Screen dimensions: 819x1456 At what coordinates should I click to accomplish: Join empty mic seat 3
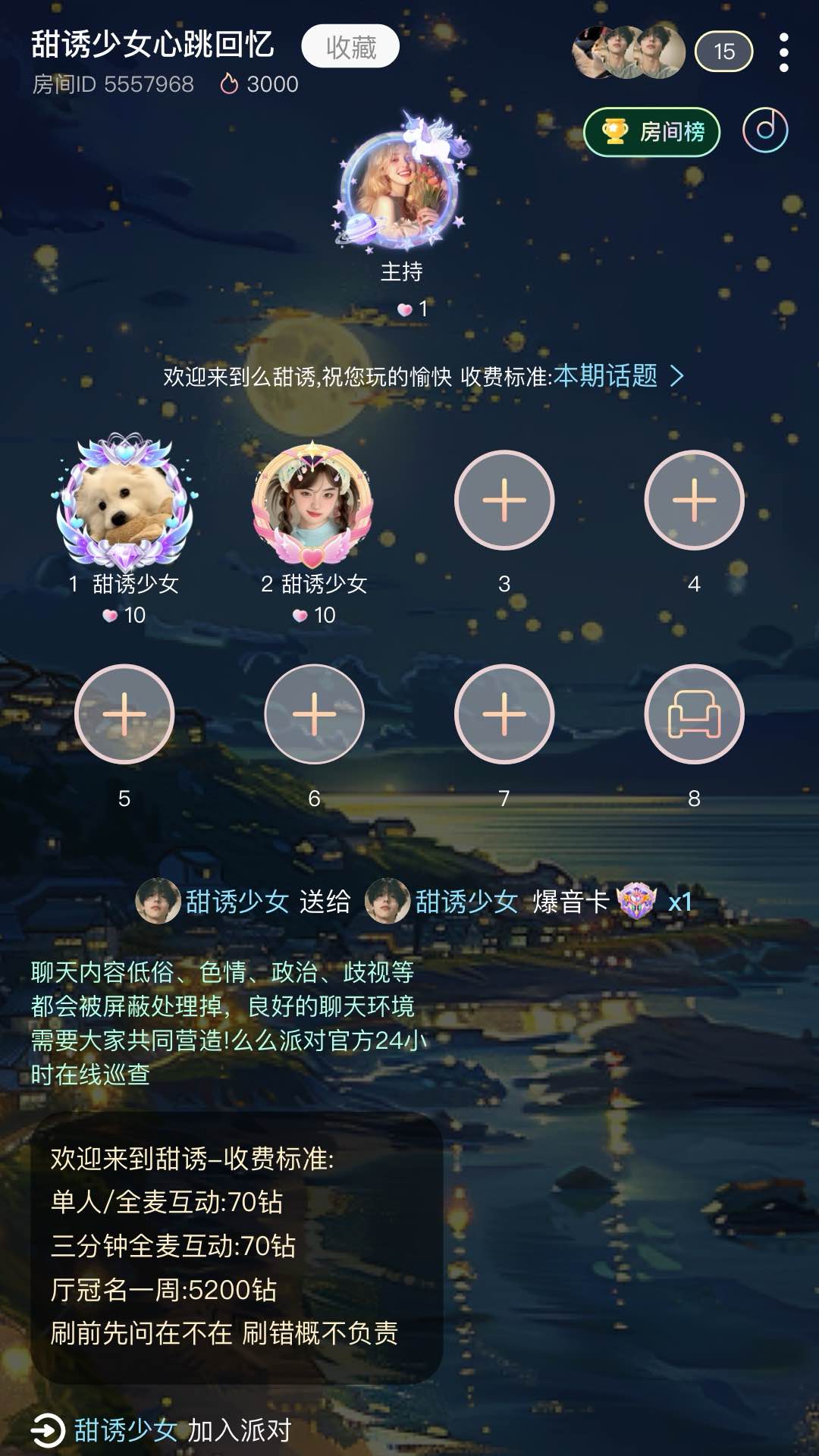(x=504, y=500)
